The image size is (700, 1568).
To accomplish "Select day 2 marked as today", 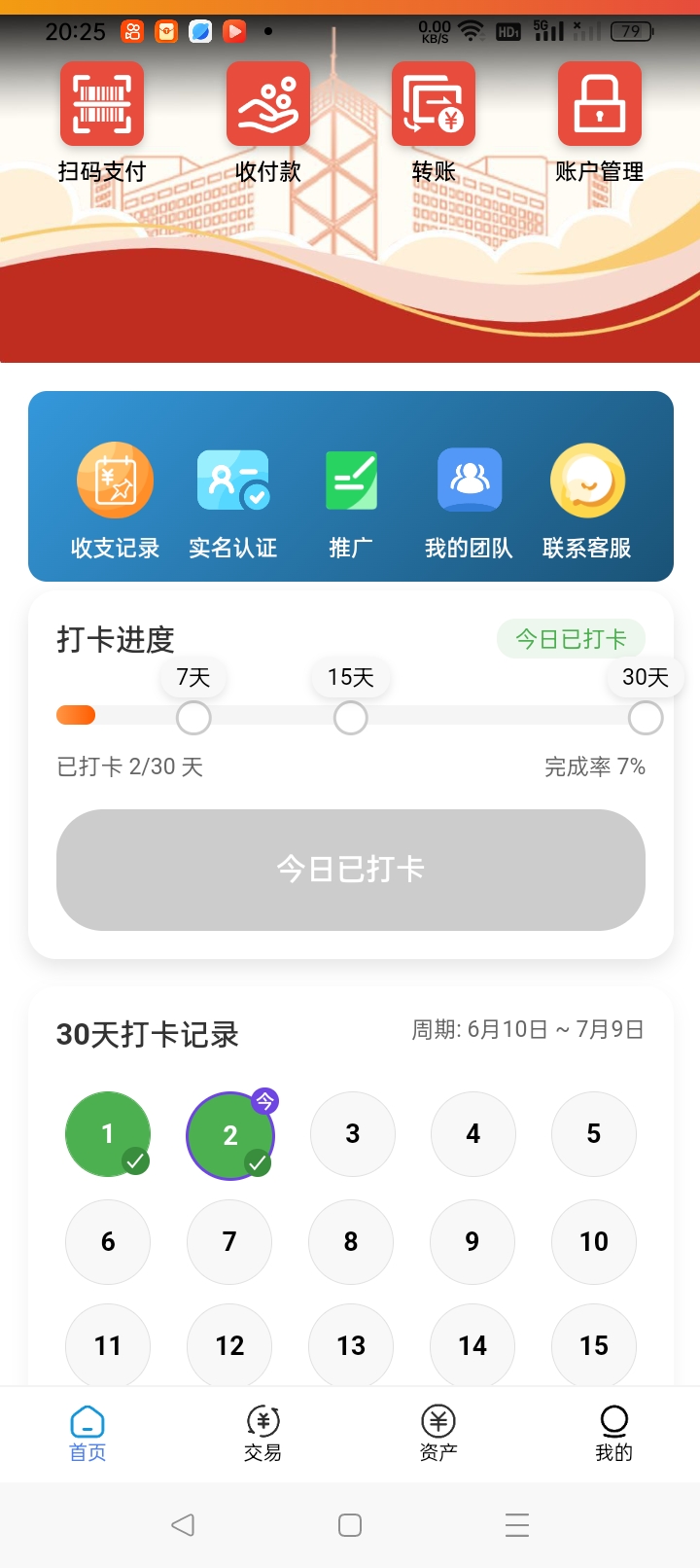I will 229,1134.
